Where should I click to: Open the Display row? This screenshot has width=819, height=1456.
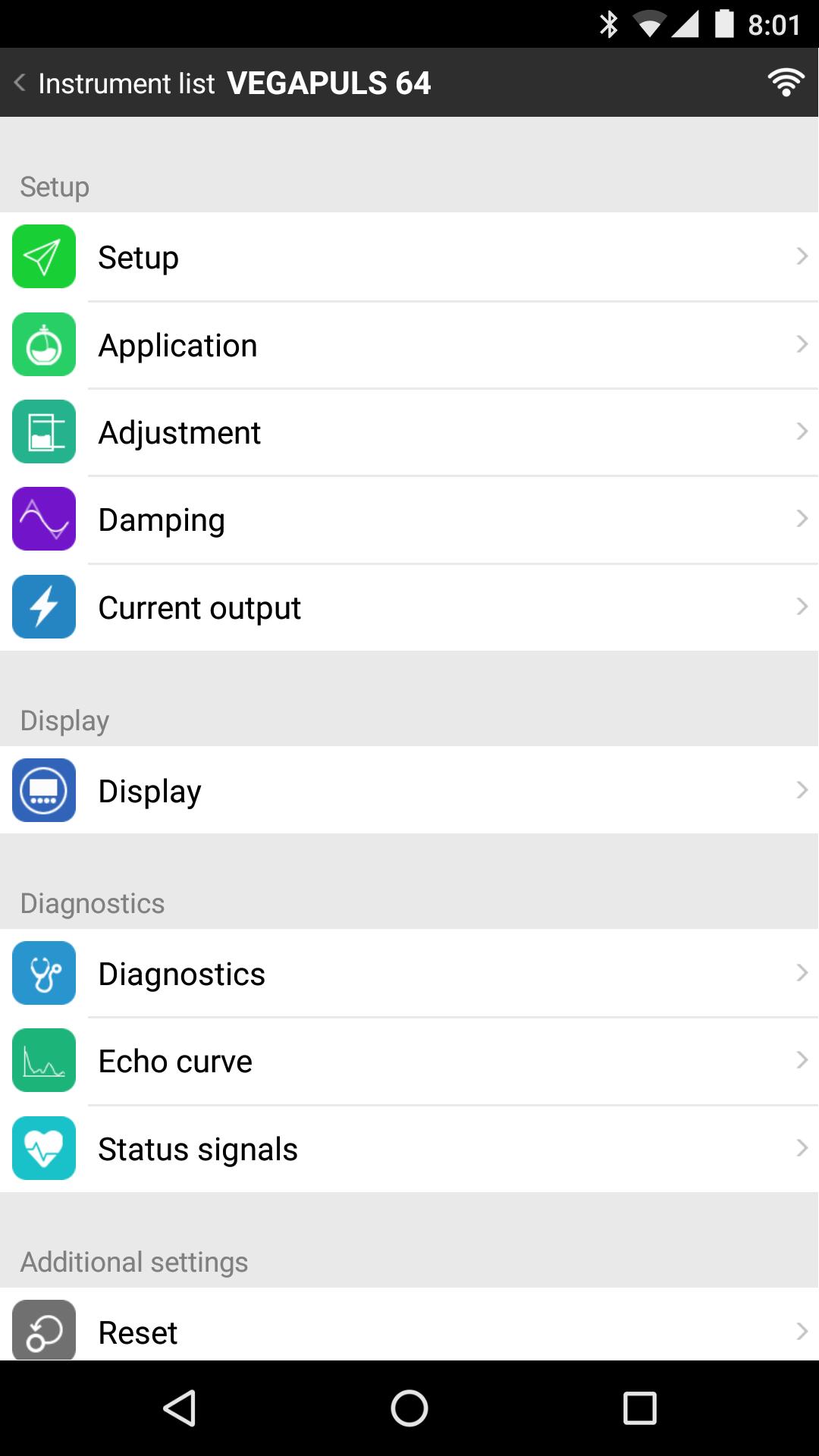point(409,790)
